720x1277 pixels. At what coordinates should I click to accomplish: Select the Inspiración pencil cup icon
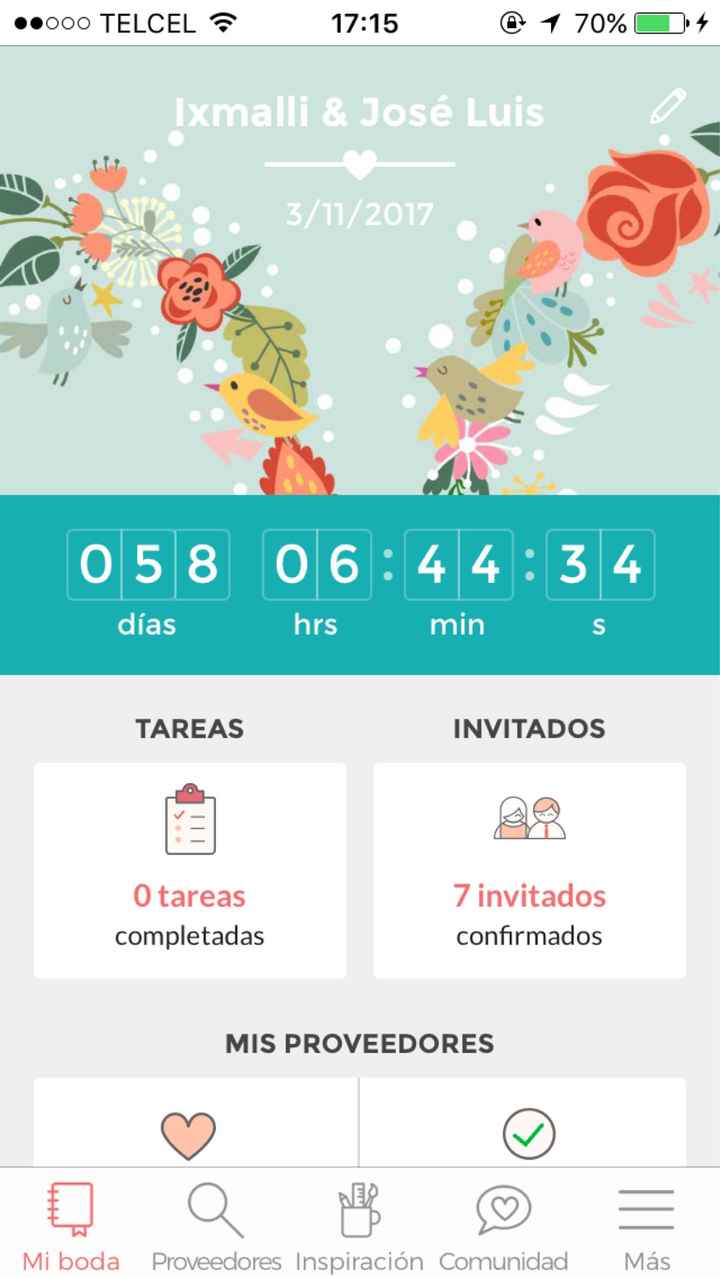coord(359,1208)
